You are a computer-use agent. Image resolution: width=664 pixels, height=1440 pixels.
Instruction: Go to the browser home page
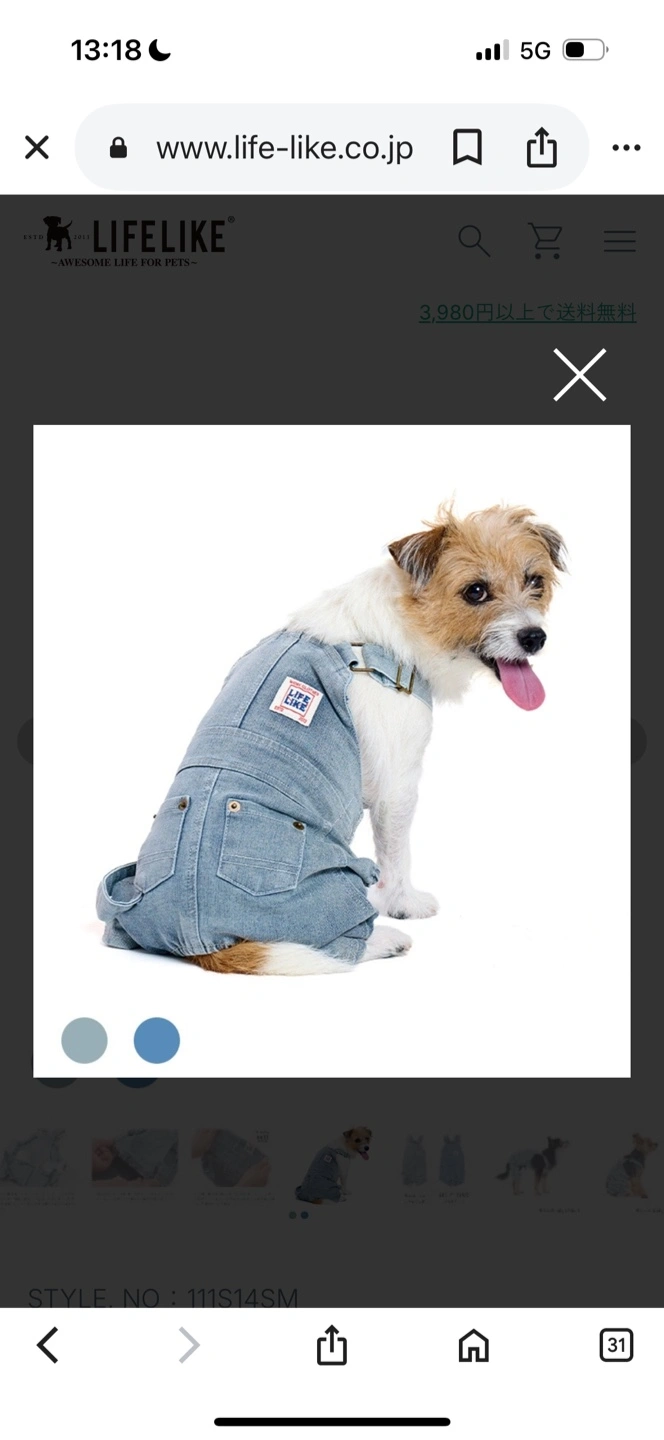(x=473, y=1346)
